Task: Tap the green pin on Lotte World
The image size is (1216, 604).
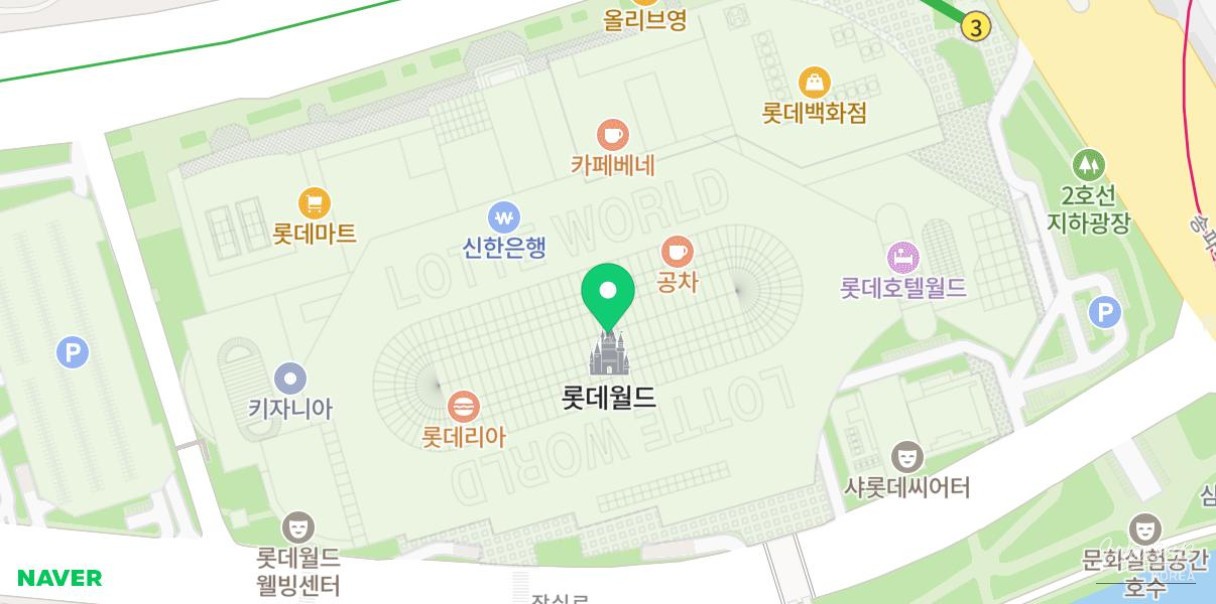Action: [608, 292]
